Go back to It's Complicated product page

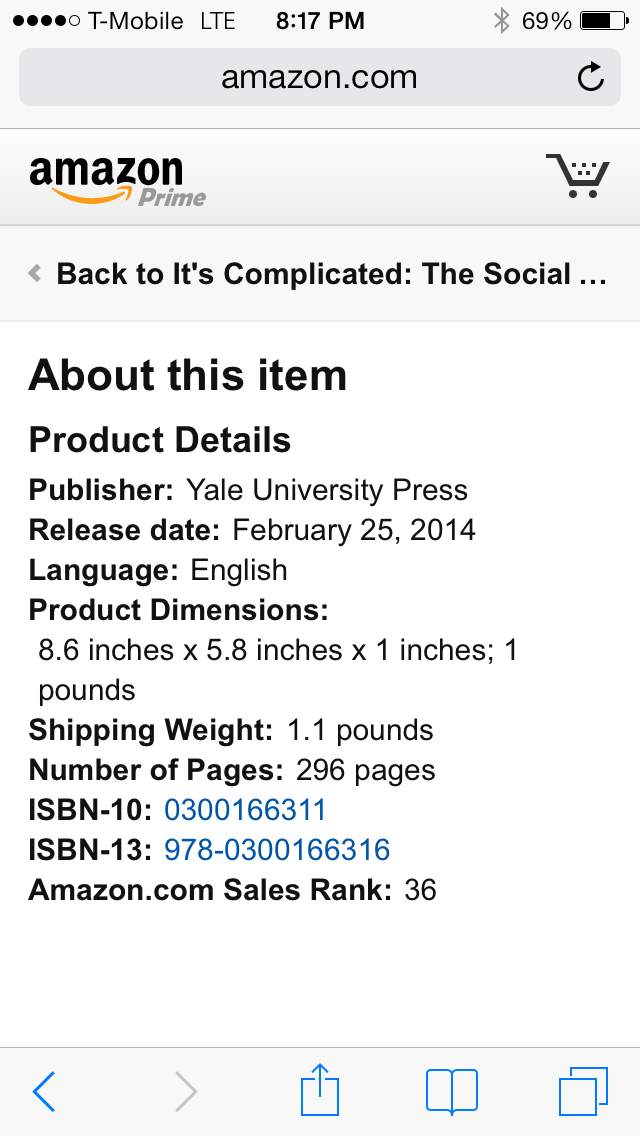(320, 274)
